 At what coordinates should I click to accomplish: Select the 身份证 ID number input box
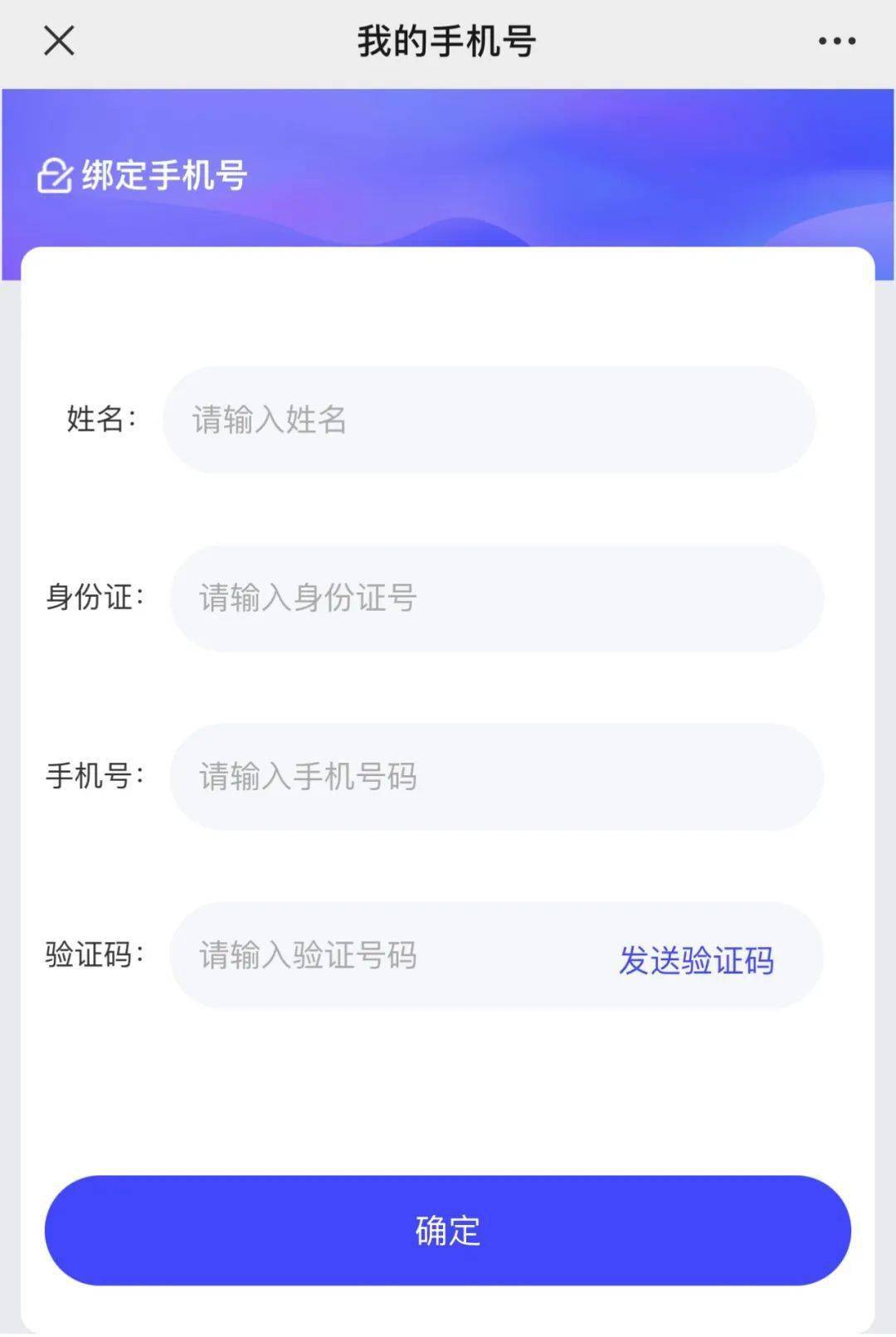(x=494, y=599)
